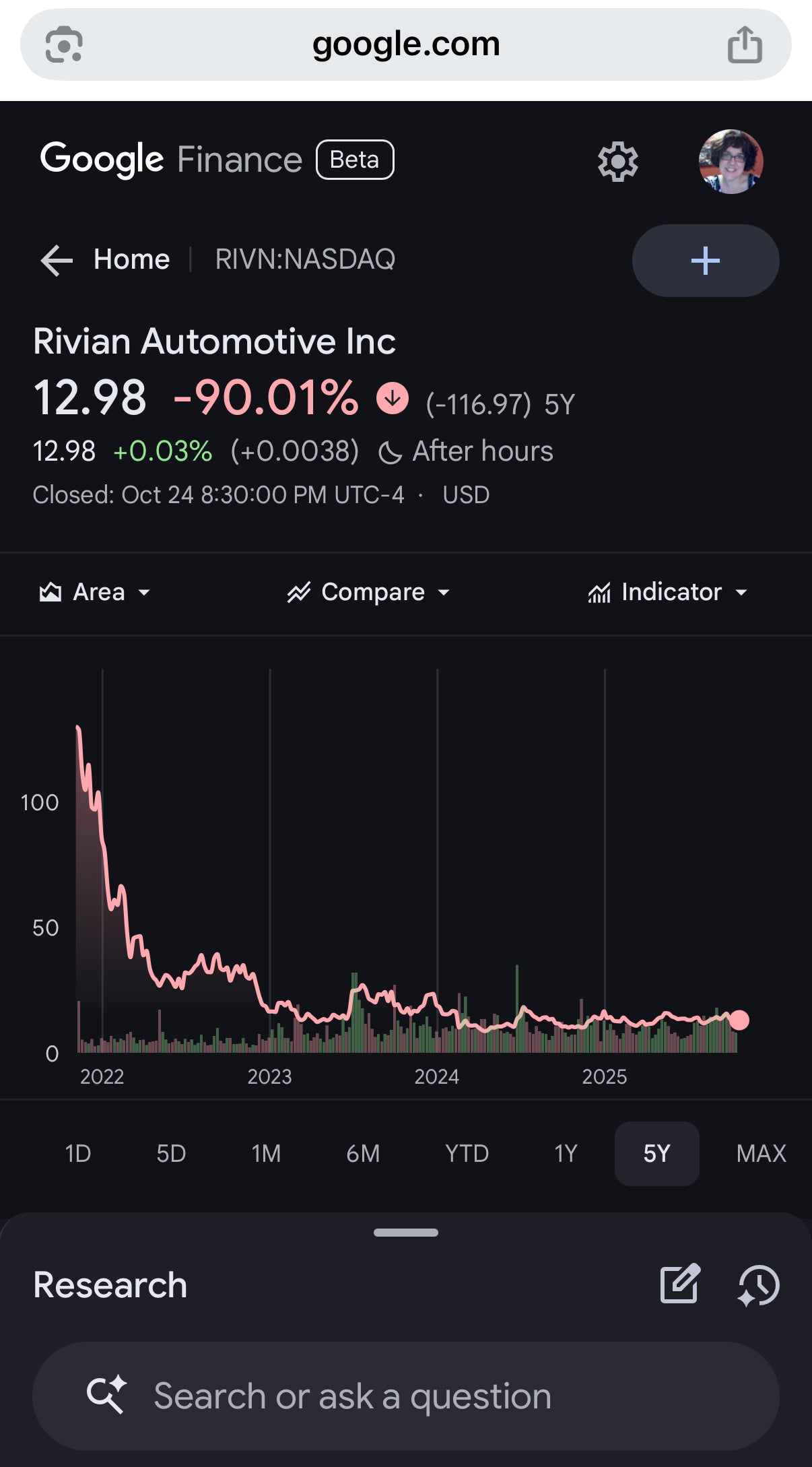Switch chart range to 1D
The height and width of the screenshot is (1467, 812).
tap(78, 1154)
